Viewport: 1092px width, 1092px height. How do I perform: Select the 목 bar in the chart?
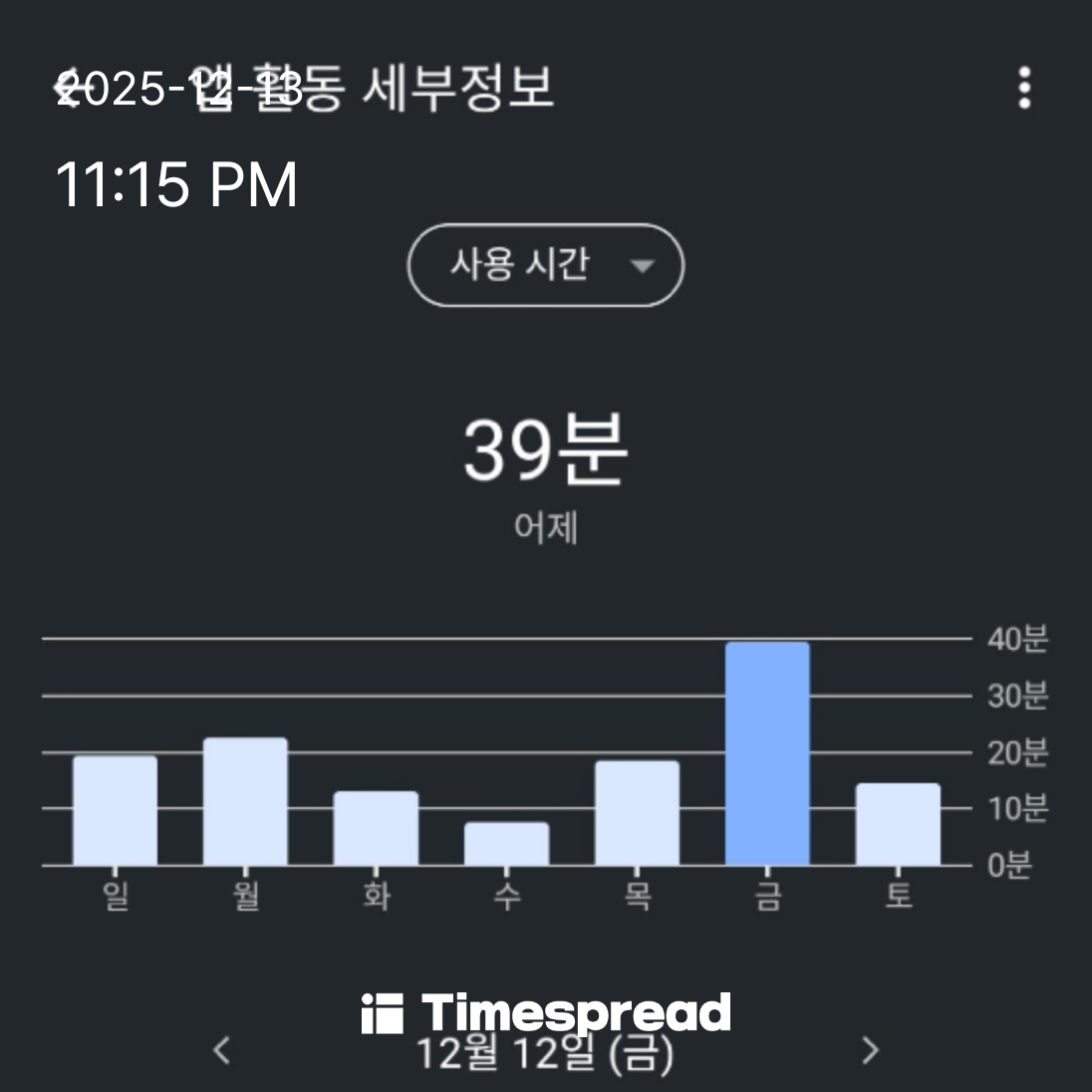(637, 813)
